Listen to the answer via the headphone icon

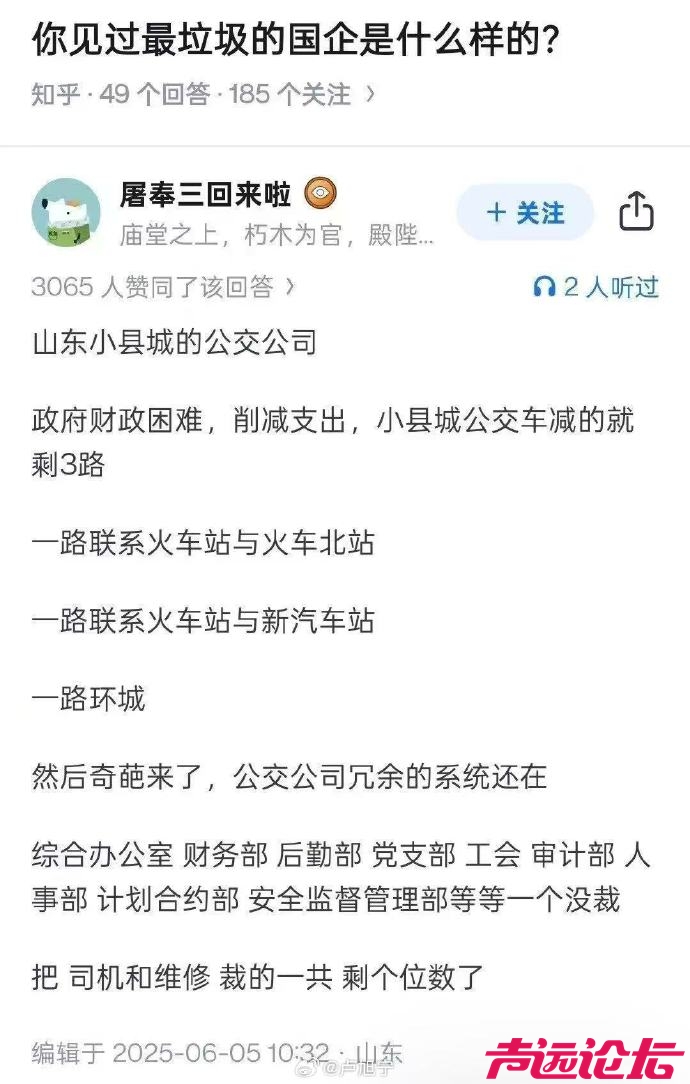544,288
